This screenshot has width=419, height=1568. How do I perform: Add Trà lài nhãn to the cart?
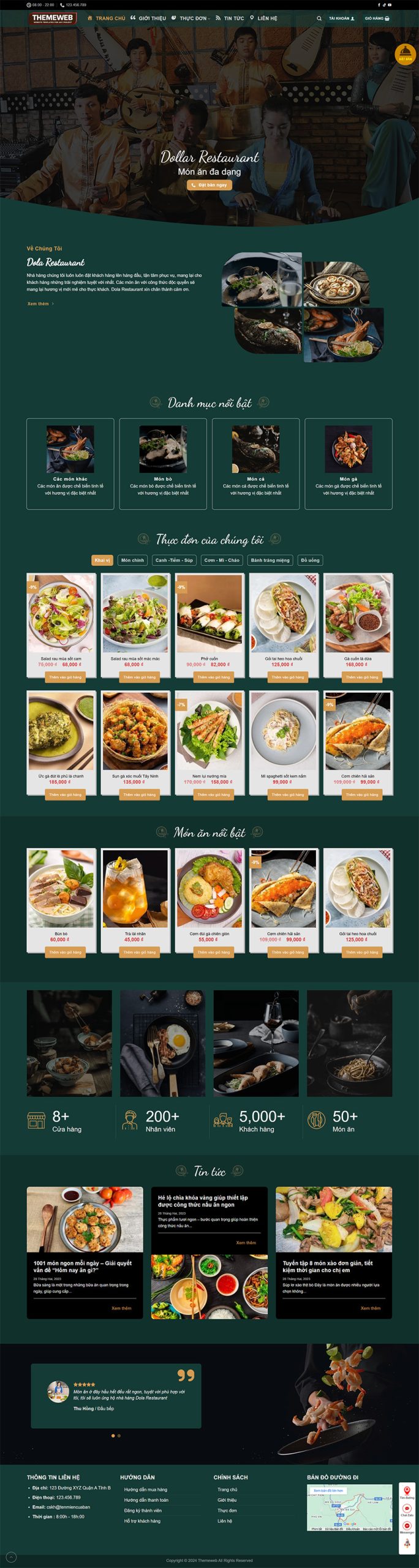coord(139,952)
